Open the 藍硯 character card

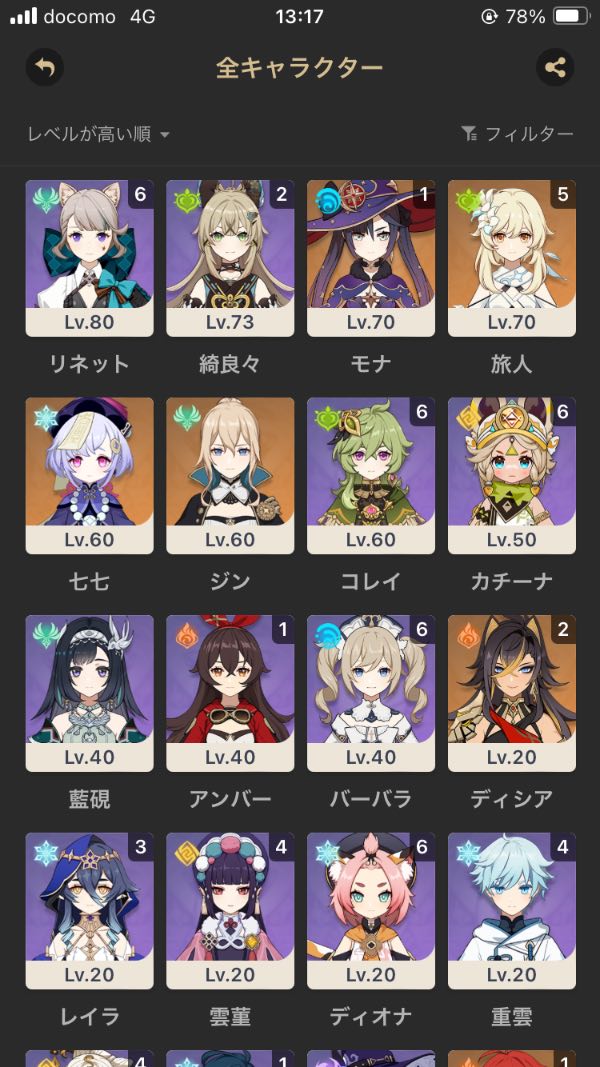coord(89,693)
